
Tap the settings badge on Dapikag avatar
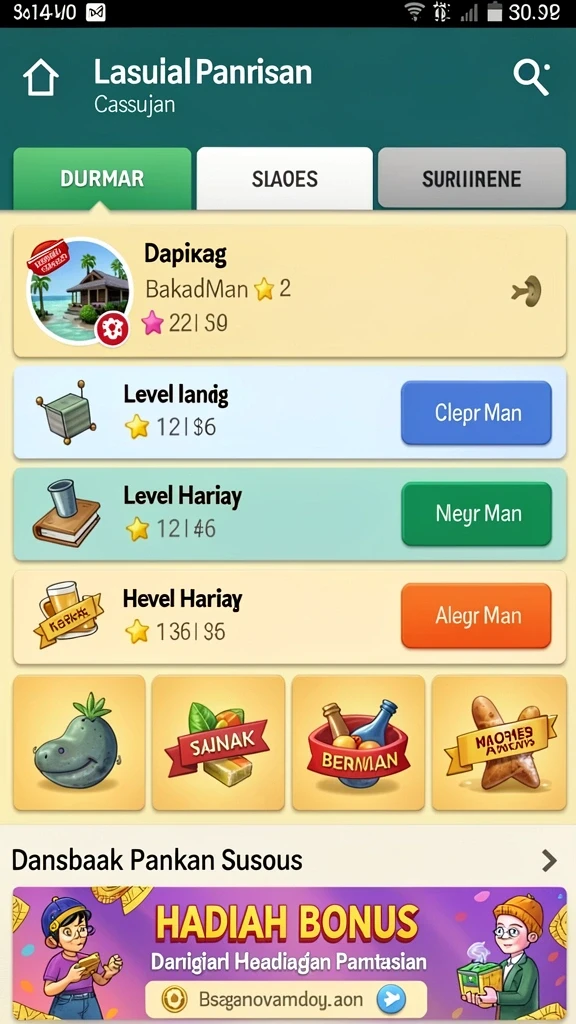112,328
